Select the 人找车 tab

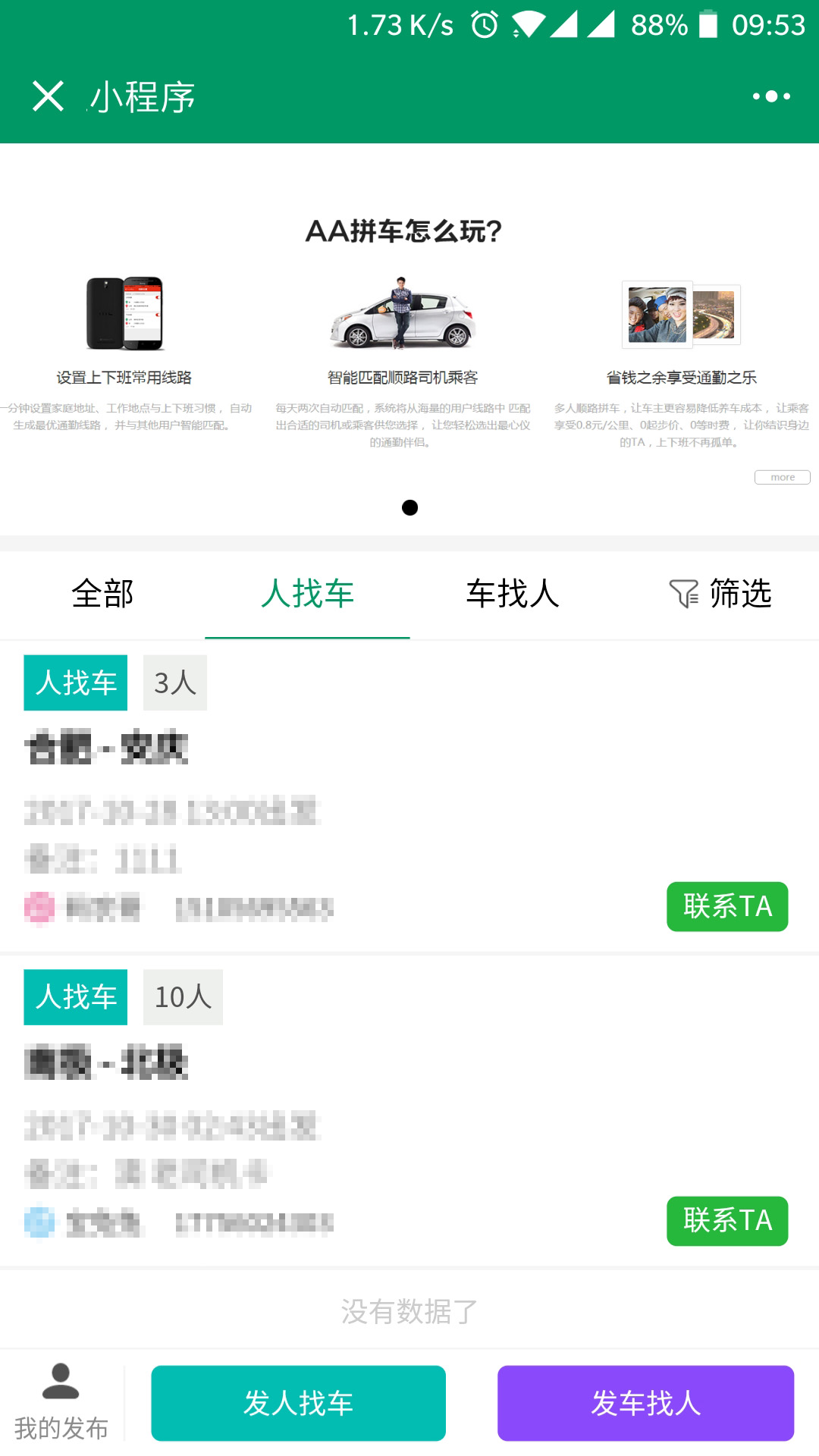pyautogui.click(x=307, y=594)
